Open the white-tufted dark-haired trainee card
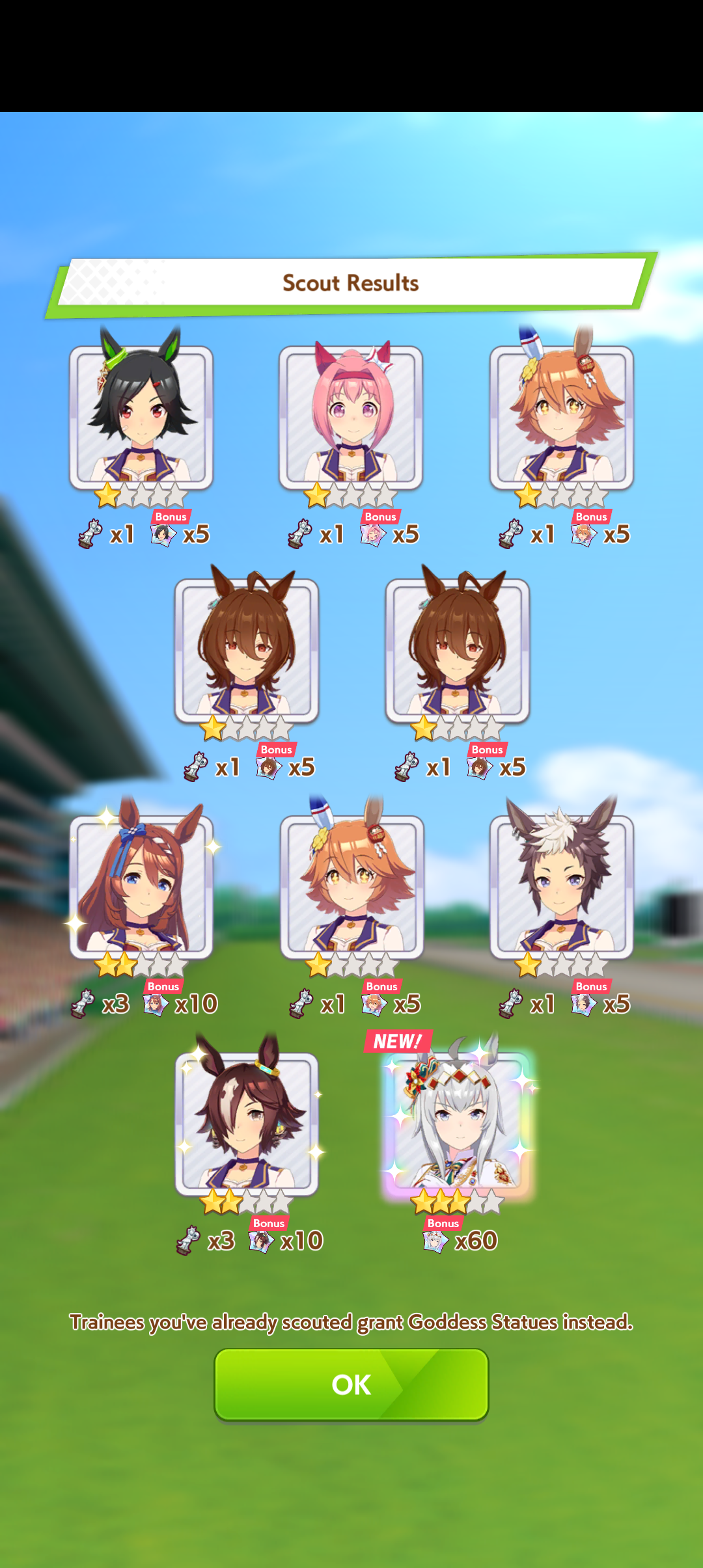 (562, 887)
